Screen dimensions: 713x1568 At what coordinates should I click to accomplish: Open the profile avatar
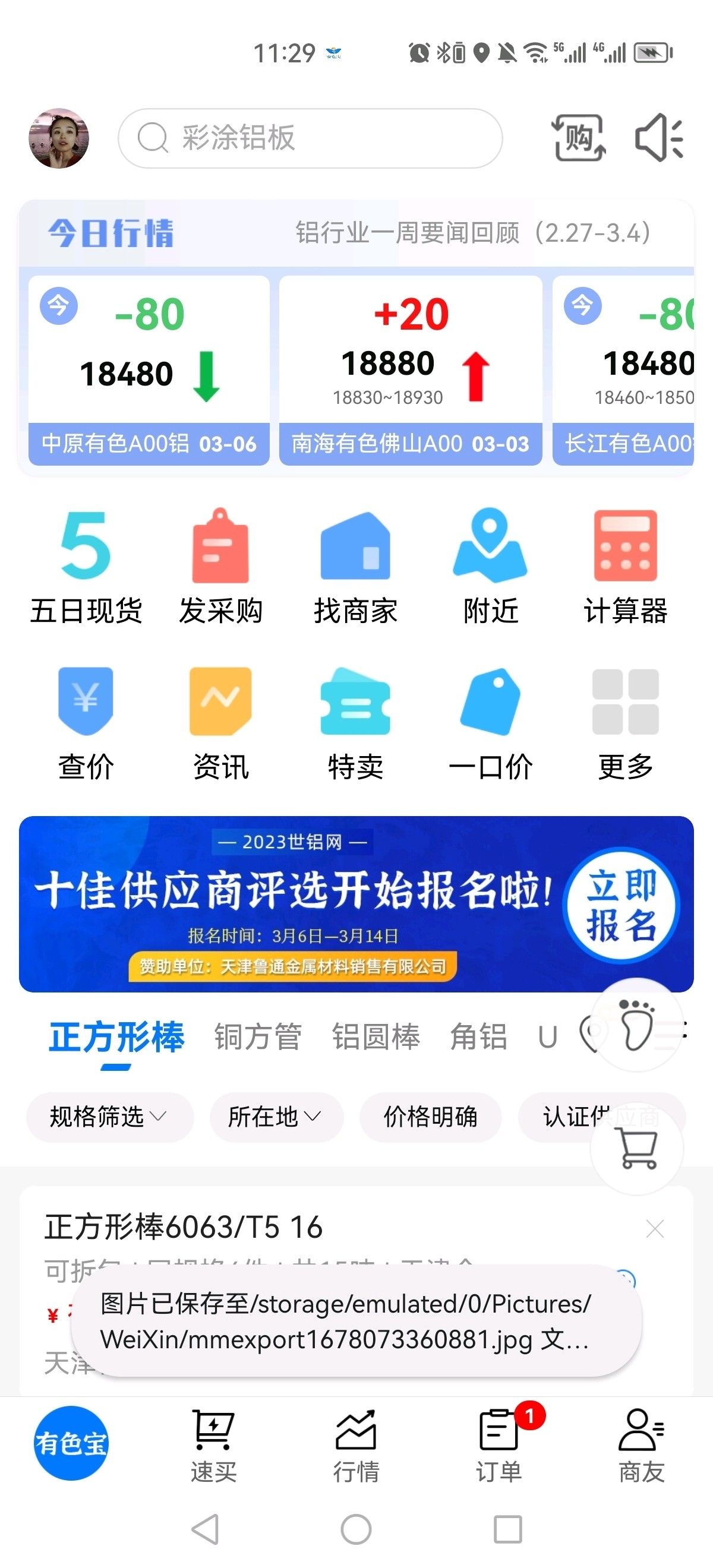tap(59, 138)
